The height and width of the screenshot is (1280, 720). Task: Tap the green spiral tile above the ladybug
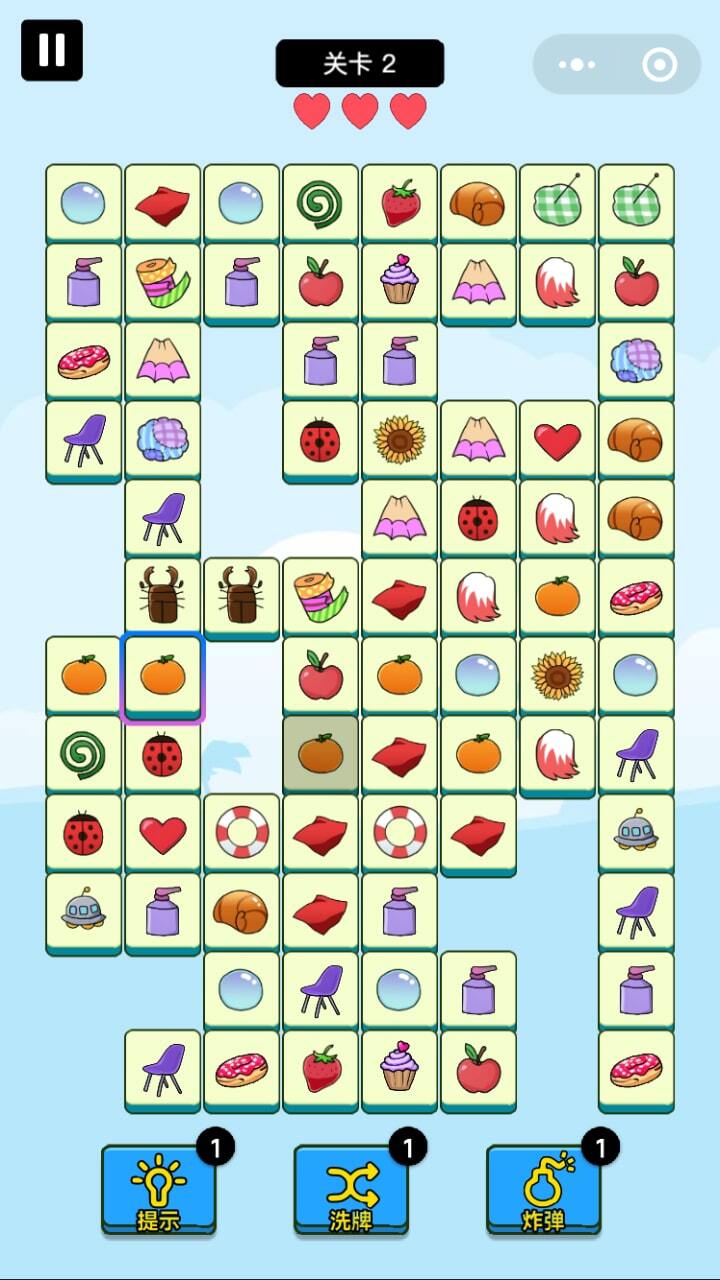(84, 755)
